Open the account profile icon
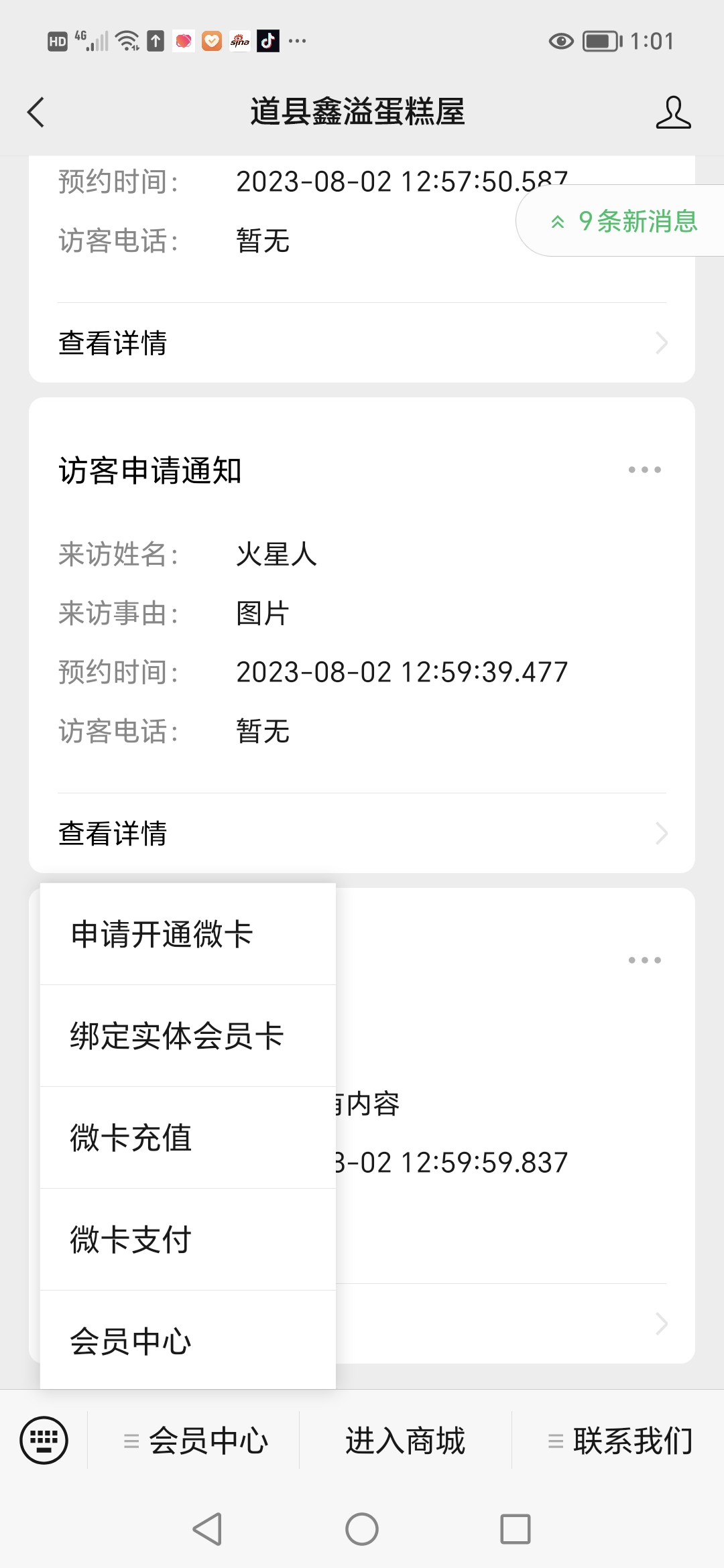Viewport: 724px width, 1568px height. pos(673,112)
